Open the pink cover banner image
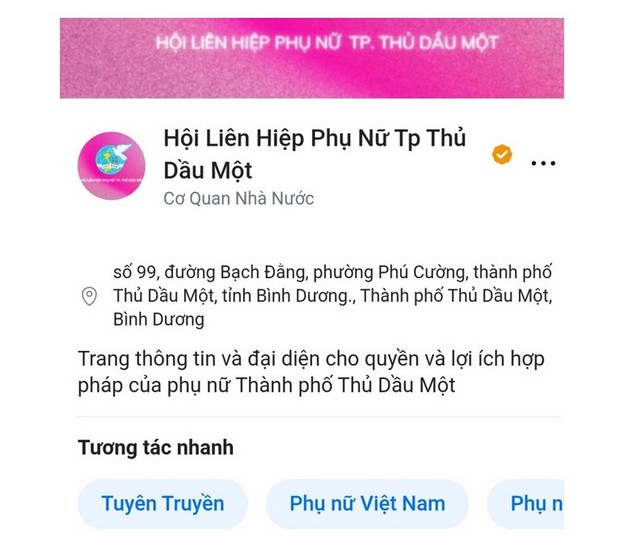The height and width of the screenshot is (536, 624). [x=312, y=58]
